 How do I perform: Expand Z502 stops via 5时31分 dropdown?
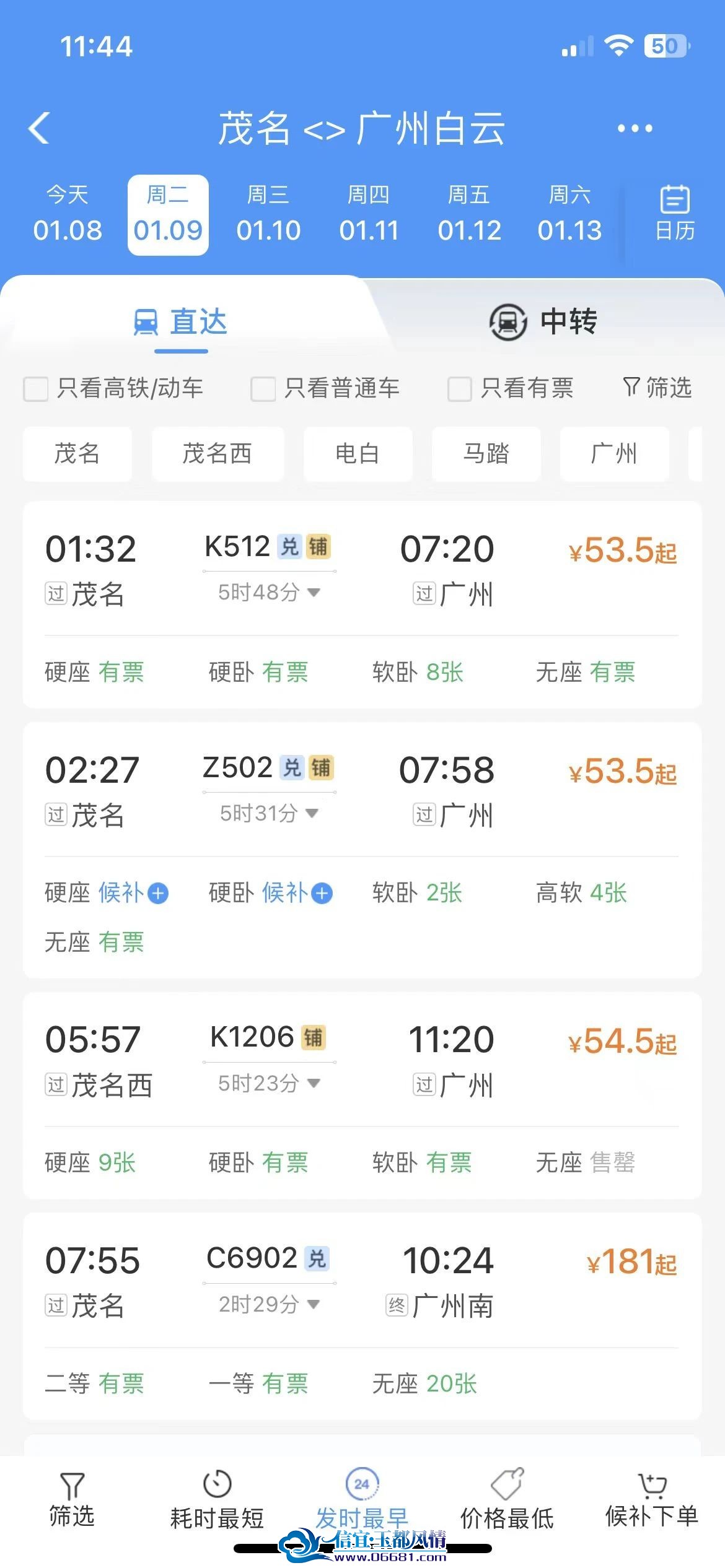pos(269,813)
